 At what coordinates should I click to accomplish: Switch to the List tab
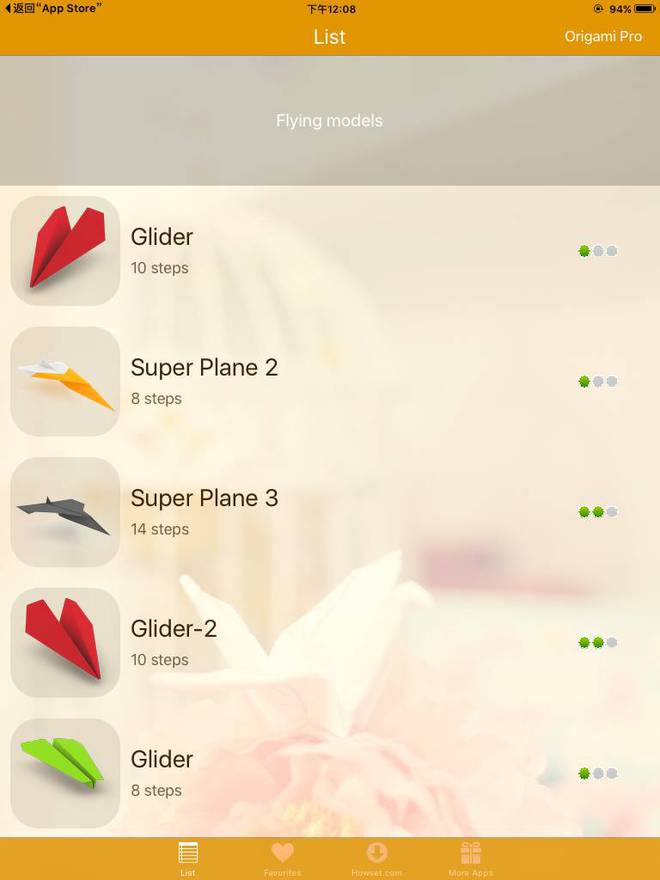(188, 858)
